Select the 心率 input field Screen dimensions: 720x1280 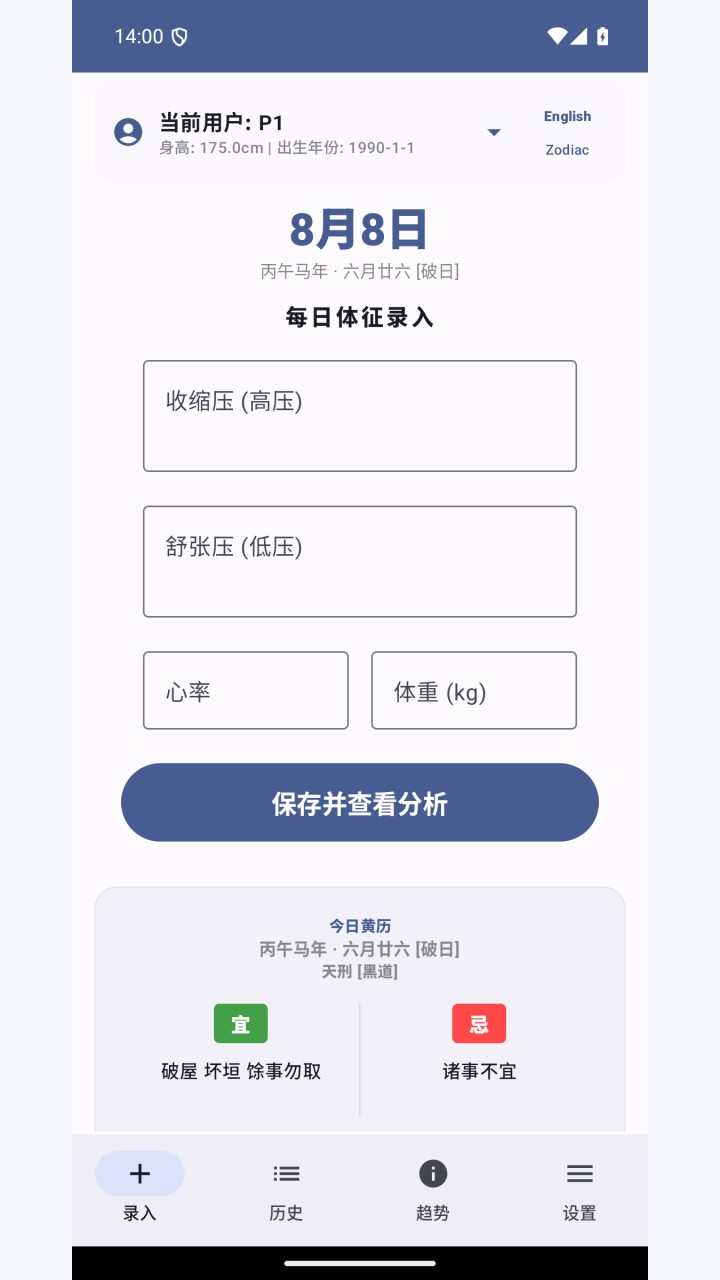(x=246, y=691)
